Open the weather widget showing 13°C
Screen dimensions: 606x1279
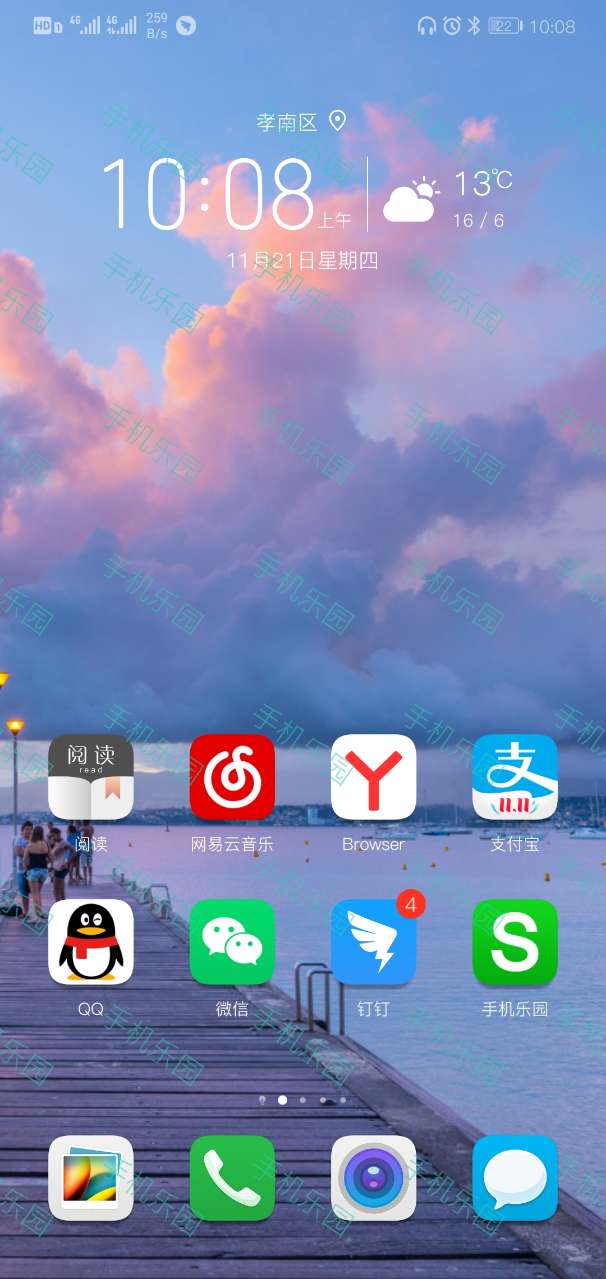448,198
